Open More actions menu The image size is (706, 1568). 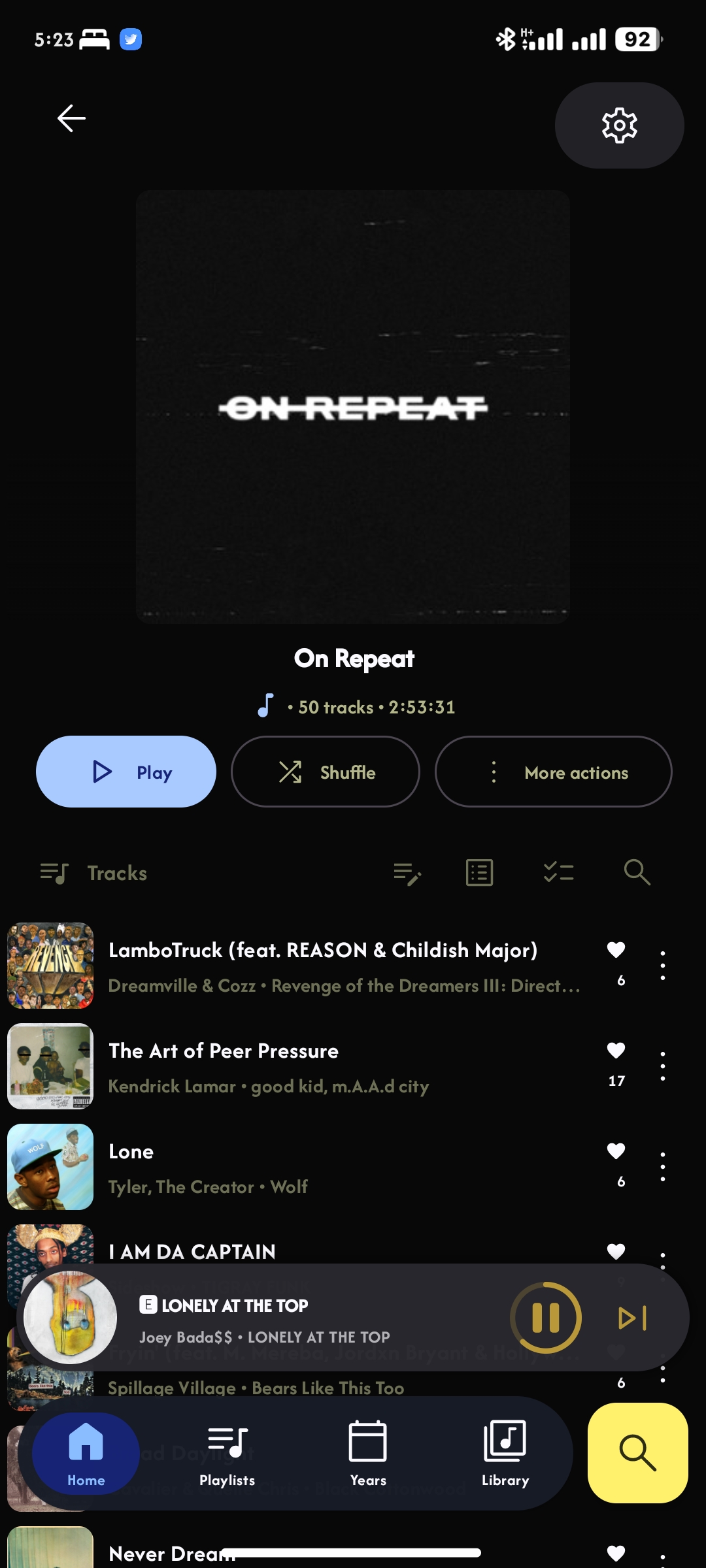click(553, 772)
